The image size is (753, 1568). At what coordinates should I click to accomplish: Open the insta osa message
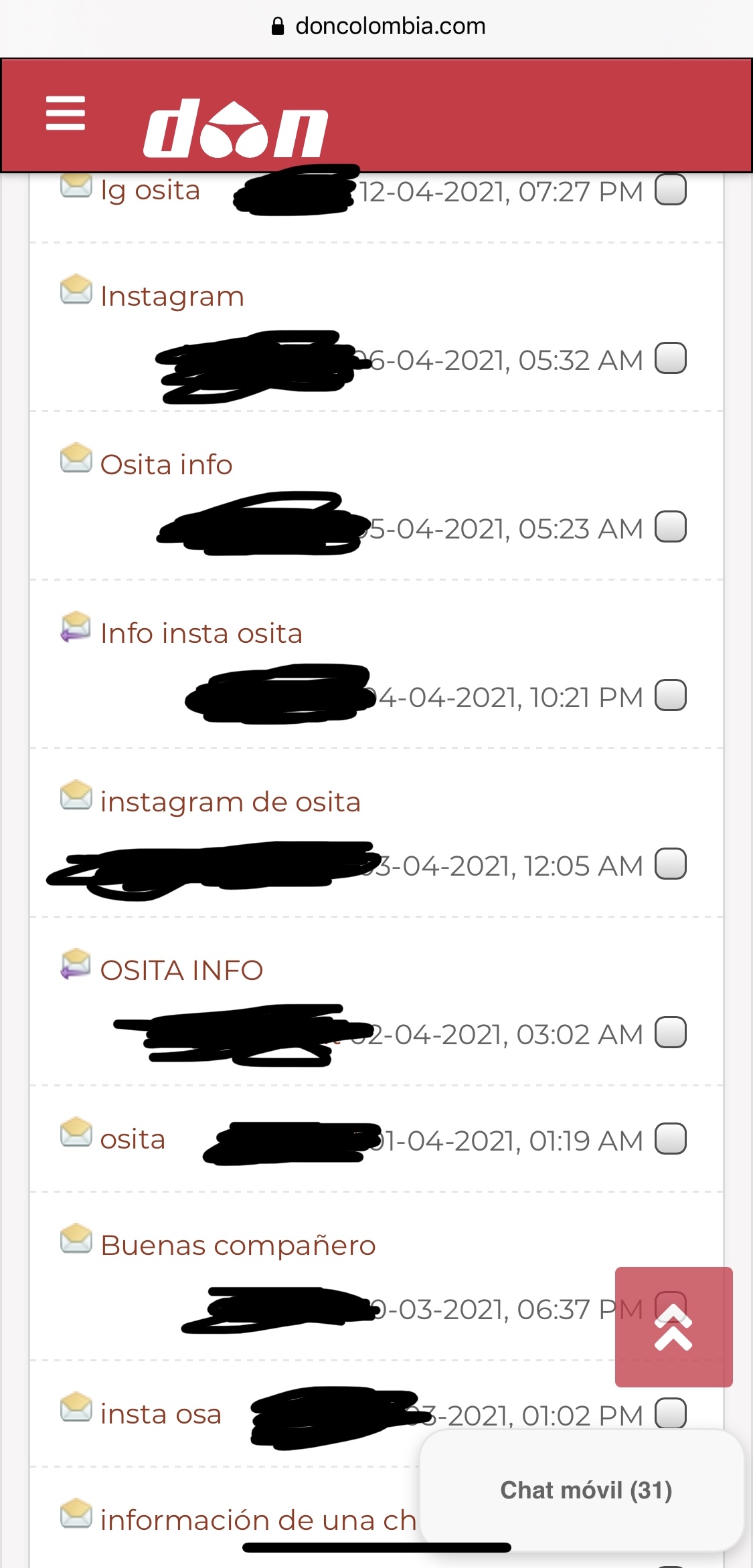click(x=161, y=1415)
